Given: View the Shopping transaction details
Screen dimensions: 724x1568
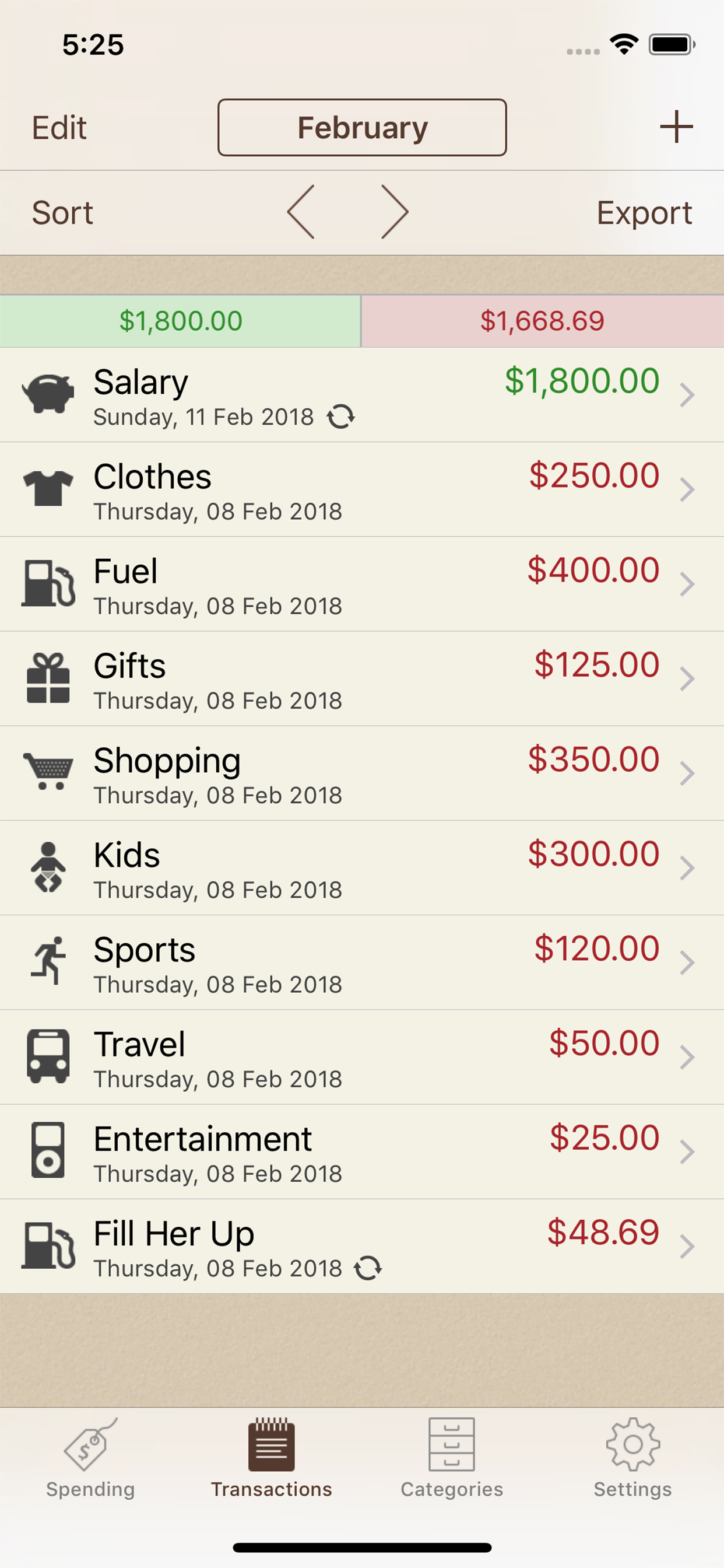Looking at the screenshot, I should click(x=362, y=773).
